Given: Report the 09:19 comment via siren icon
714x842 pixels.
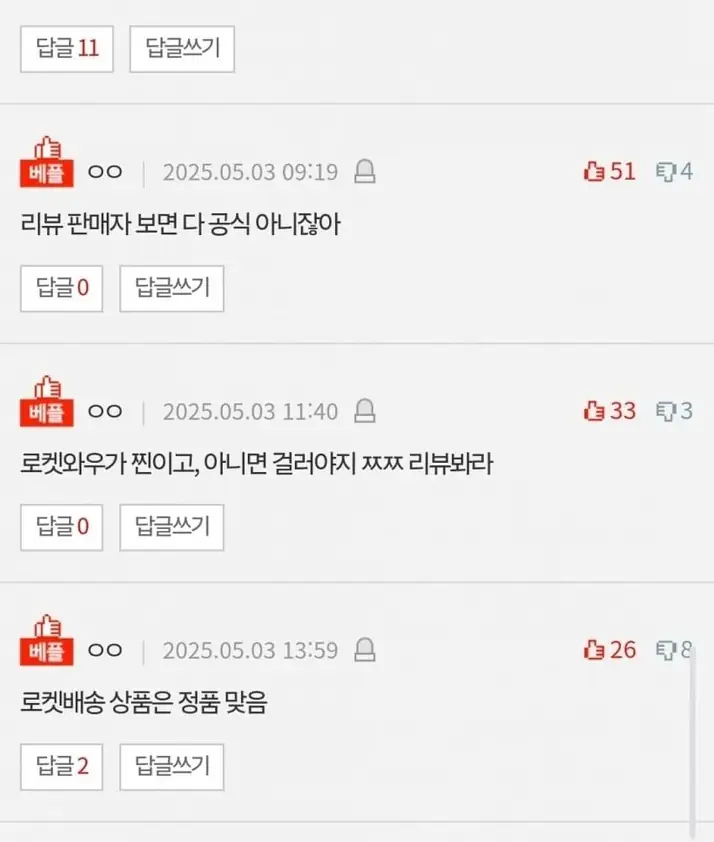Looking at the screenshot, I should click(365, 172).
